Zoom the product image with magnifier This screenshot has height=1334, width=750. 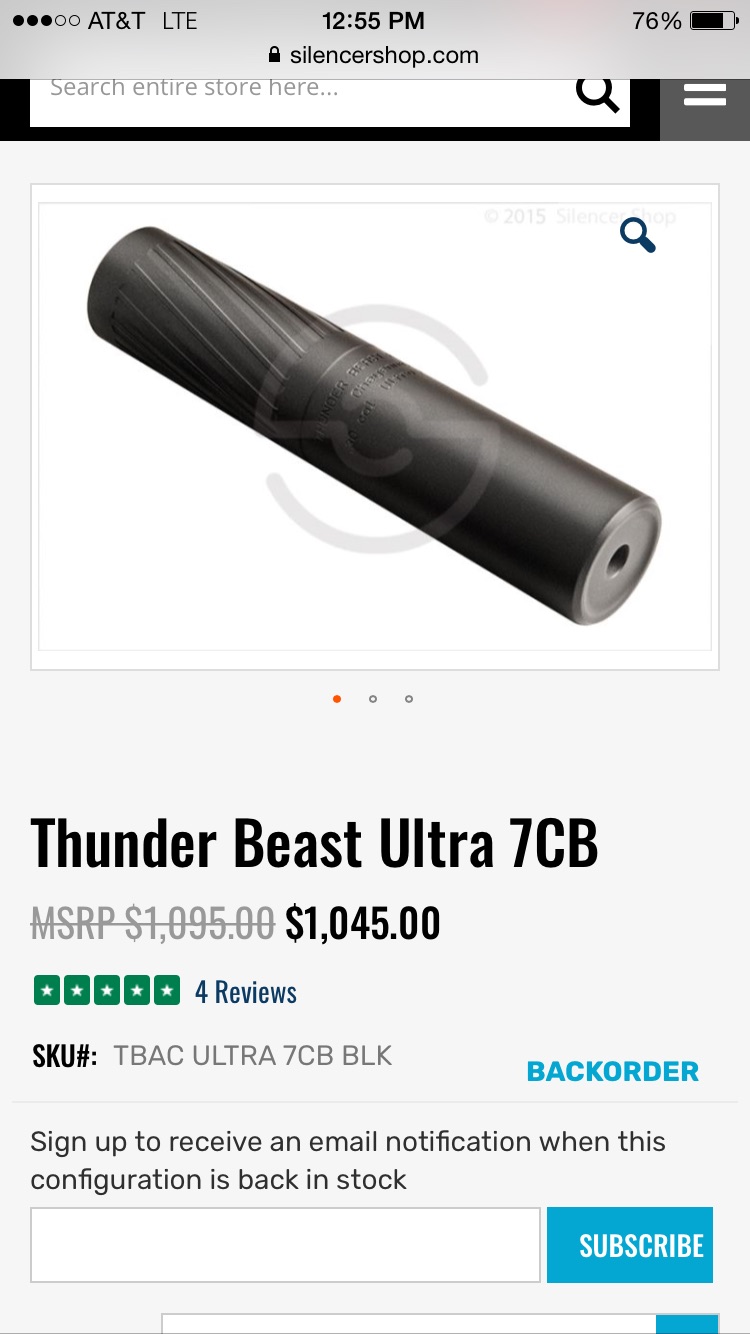638,236
